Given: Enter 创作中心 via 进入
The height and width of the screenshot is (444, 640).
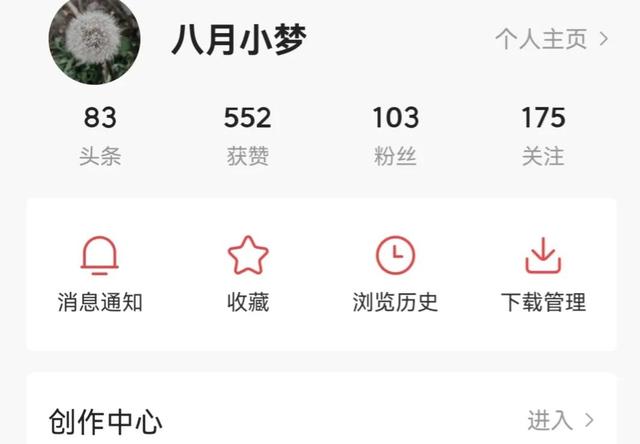Looking at the screenshot, I should click(x=561, y=420).
